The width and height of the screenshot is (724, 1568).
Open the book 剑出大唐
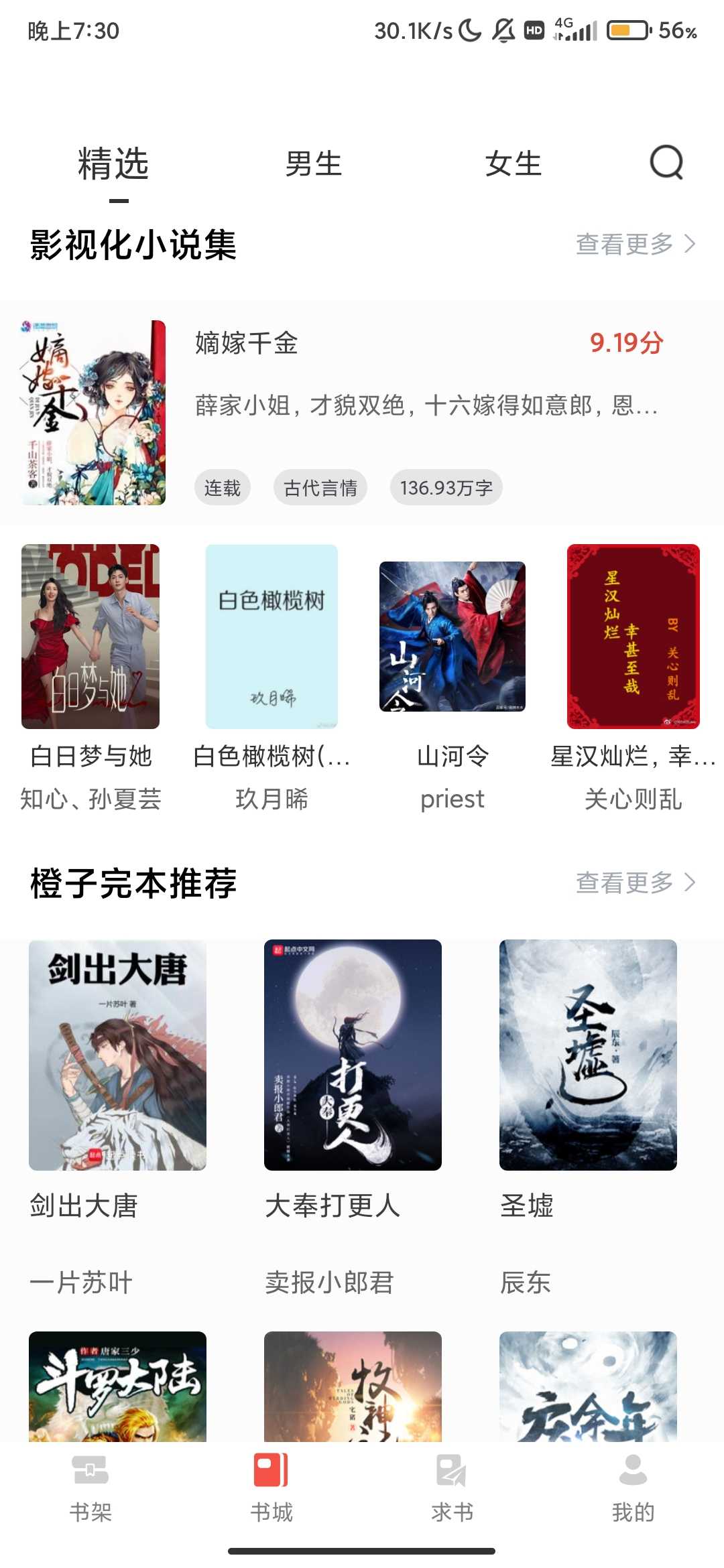[117, 1055]
